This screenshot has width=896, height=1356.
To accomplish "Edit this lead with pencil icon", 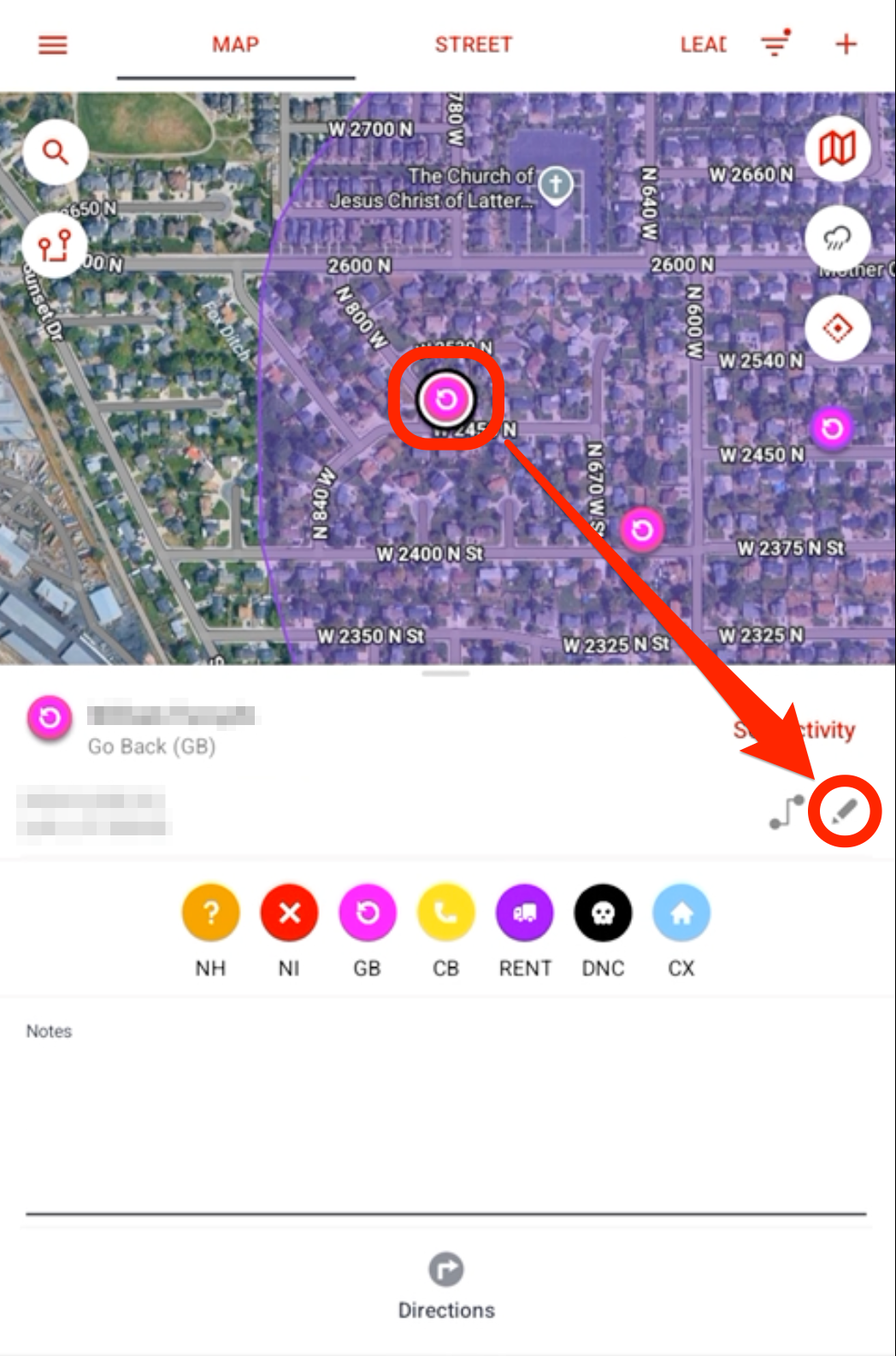I will pos(844,811).
